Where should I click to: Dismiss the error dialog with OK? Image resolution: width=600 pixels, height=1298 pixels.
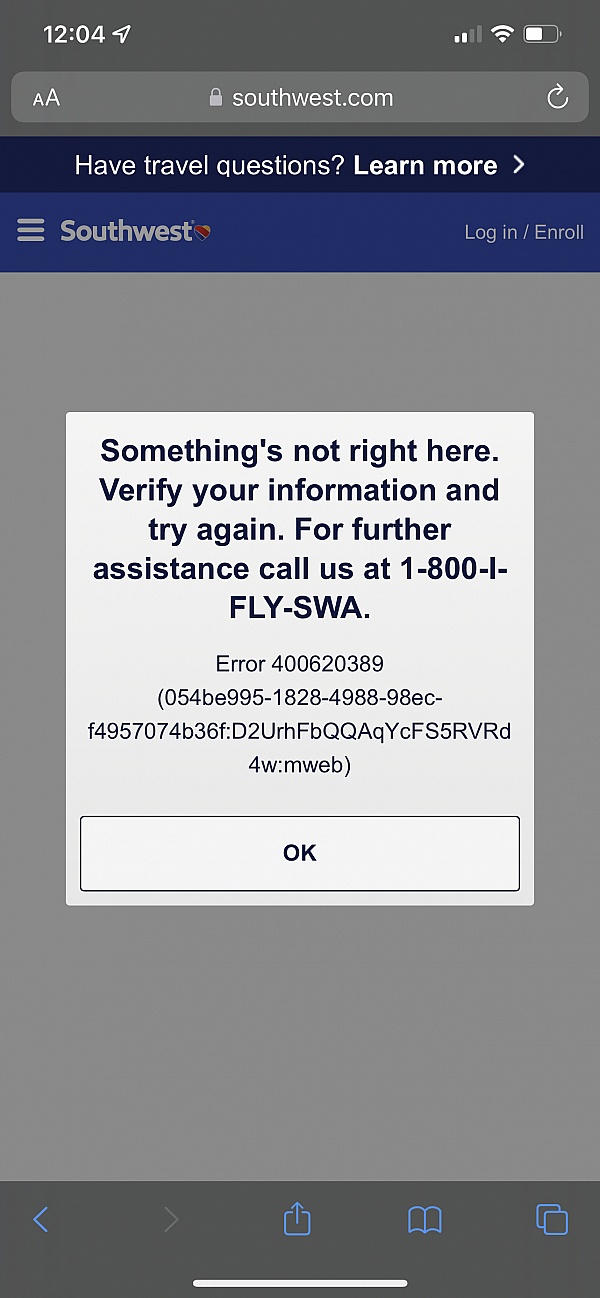point(300,853)
